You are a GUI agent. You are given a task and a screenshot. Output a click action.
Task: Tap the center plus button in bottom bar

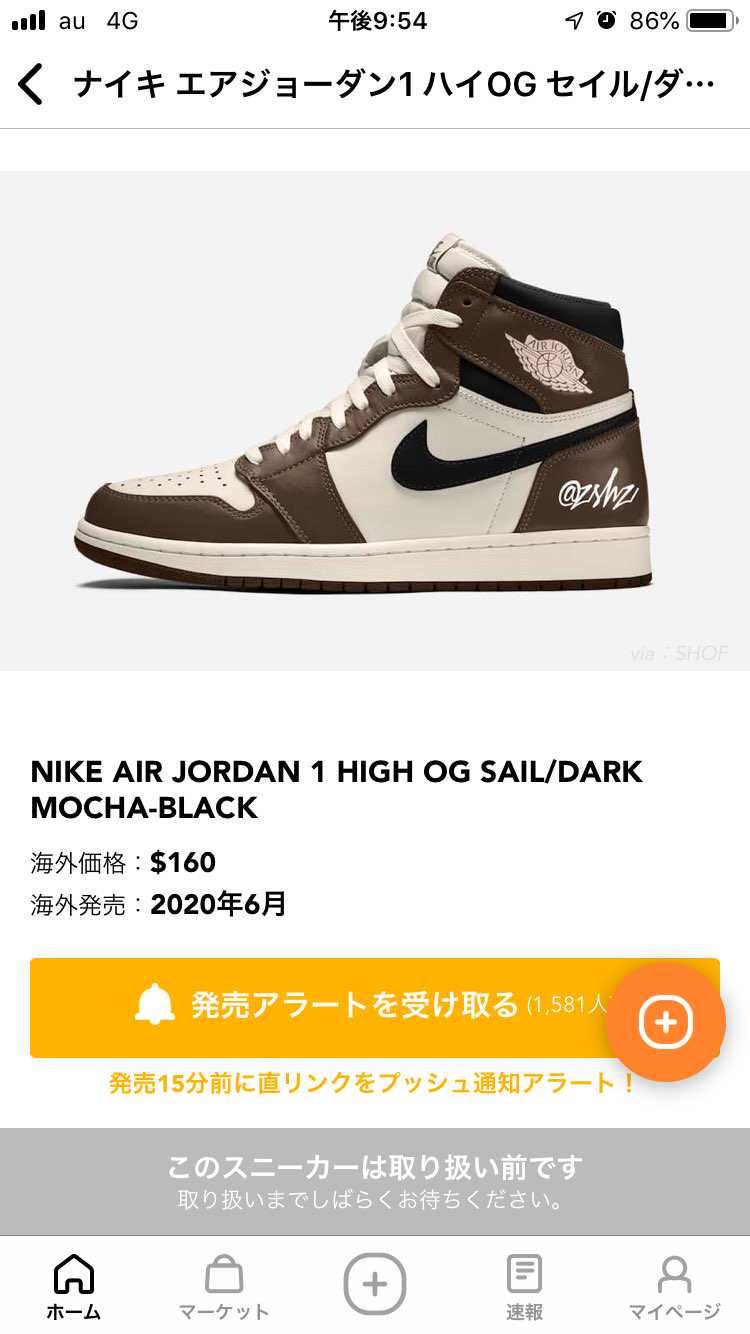(375, 1284)
